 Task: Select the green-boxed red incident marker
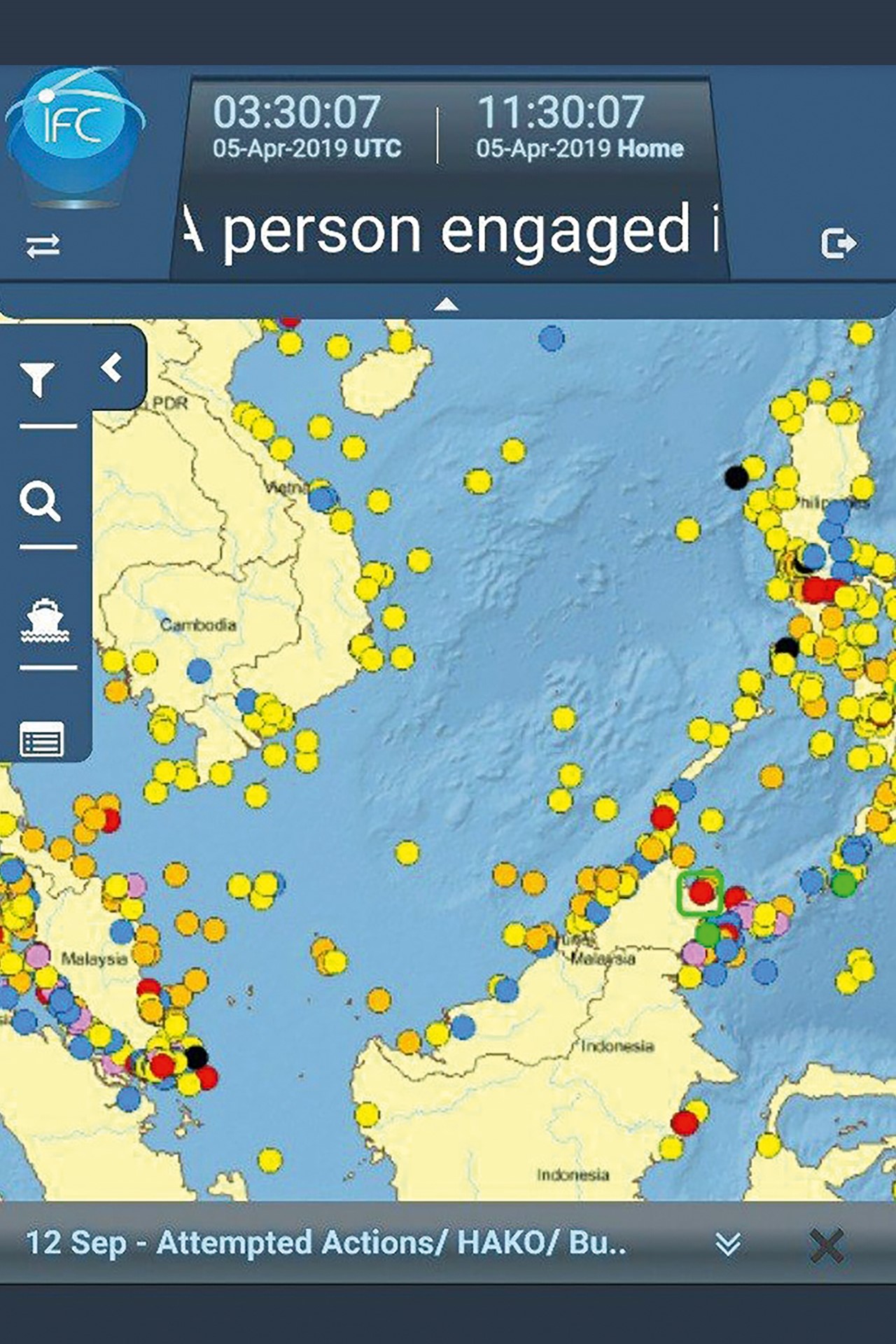[701, 892]
